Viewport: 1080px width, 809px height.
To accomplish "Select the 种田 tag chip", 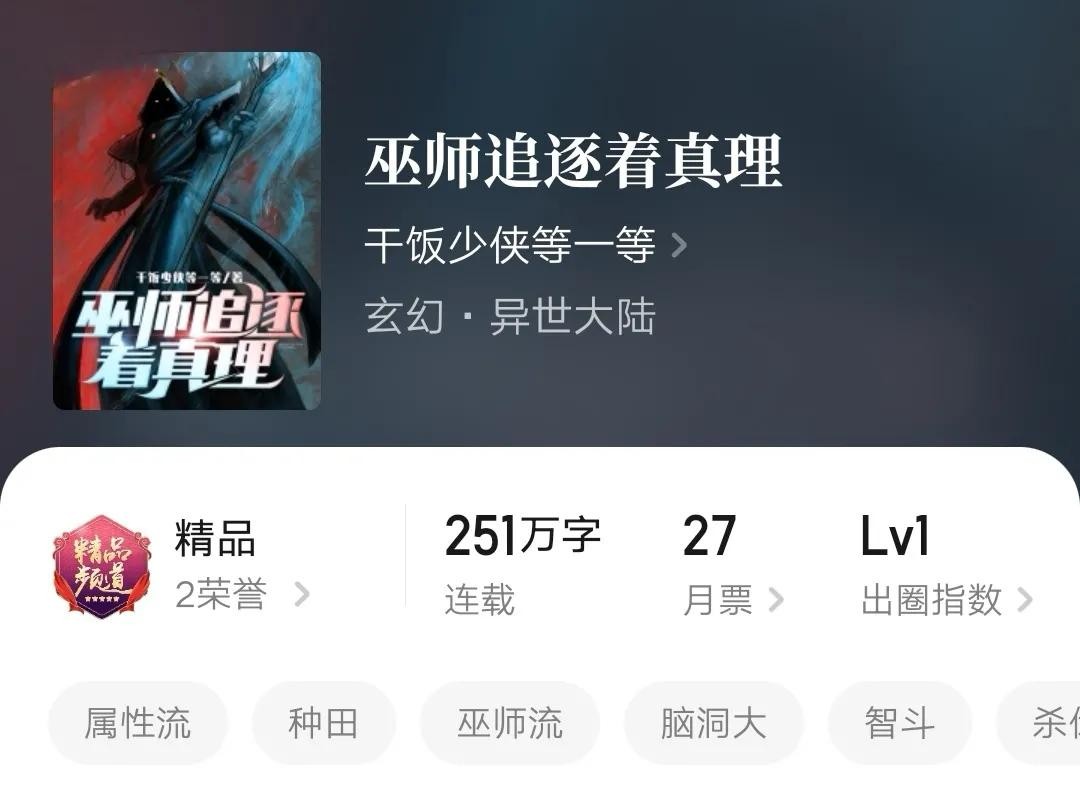I will pos(323,723).
